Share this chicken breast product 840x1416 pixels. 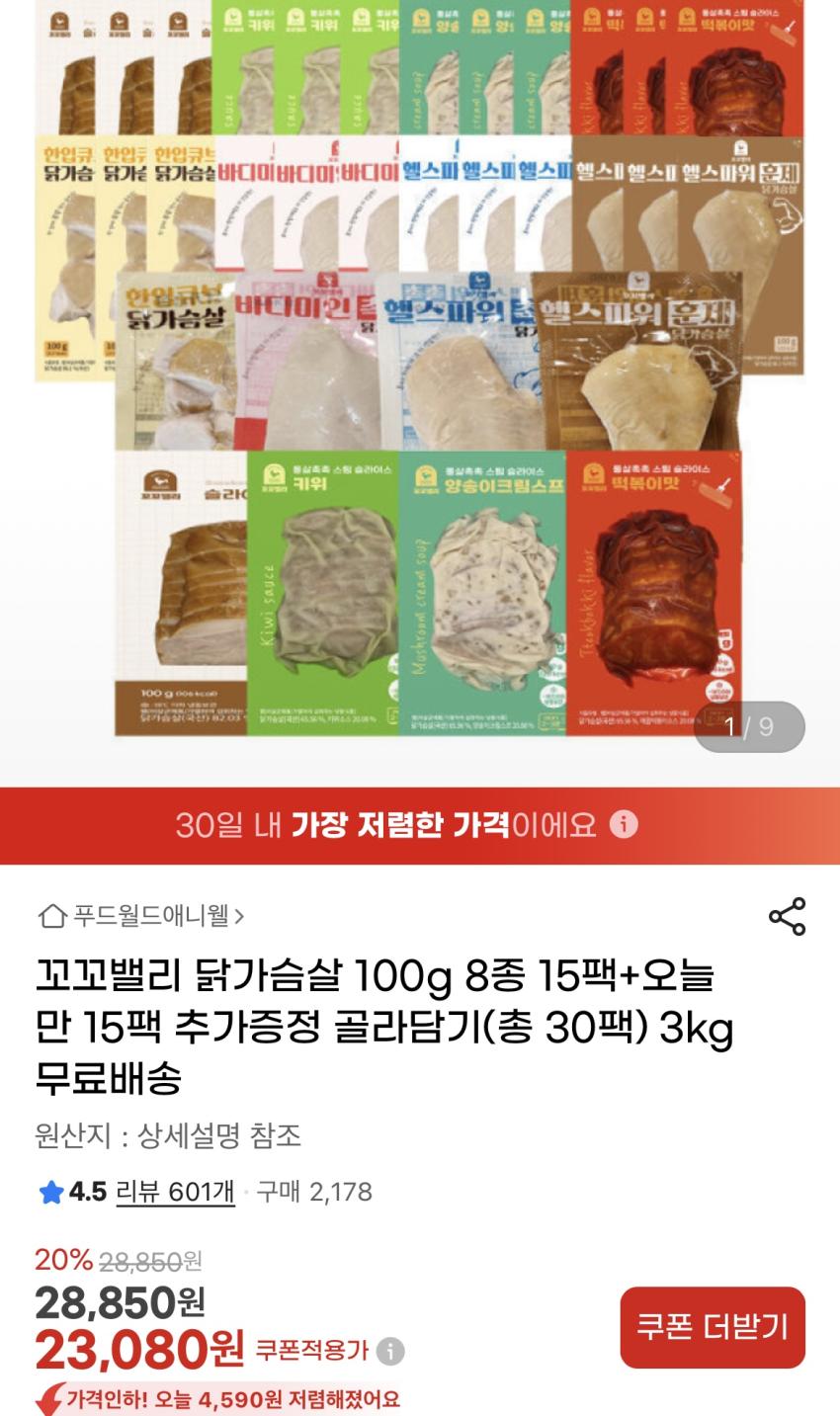tap(788, 917)
